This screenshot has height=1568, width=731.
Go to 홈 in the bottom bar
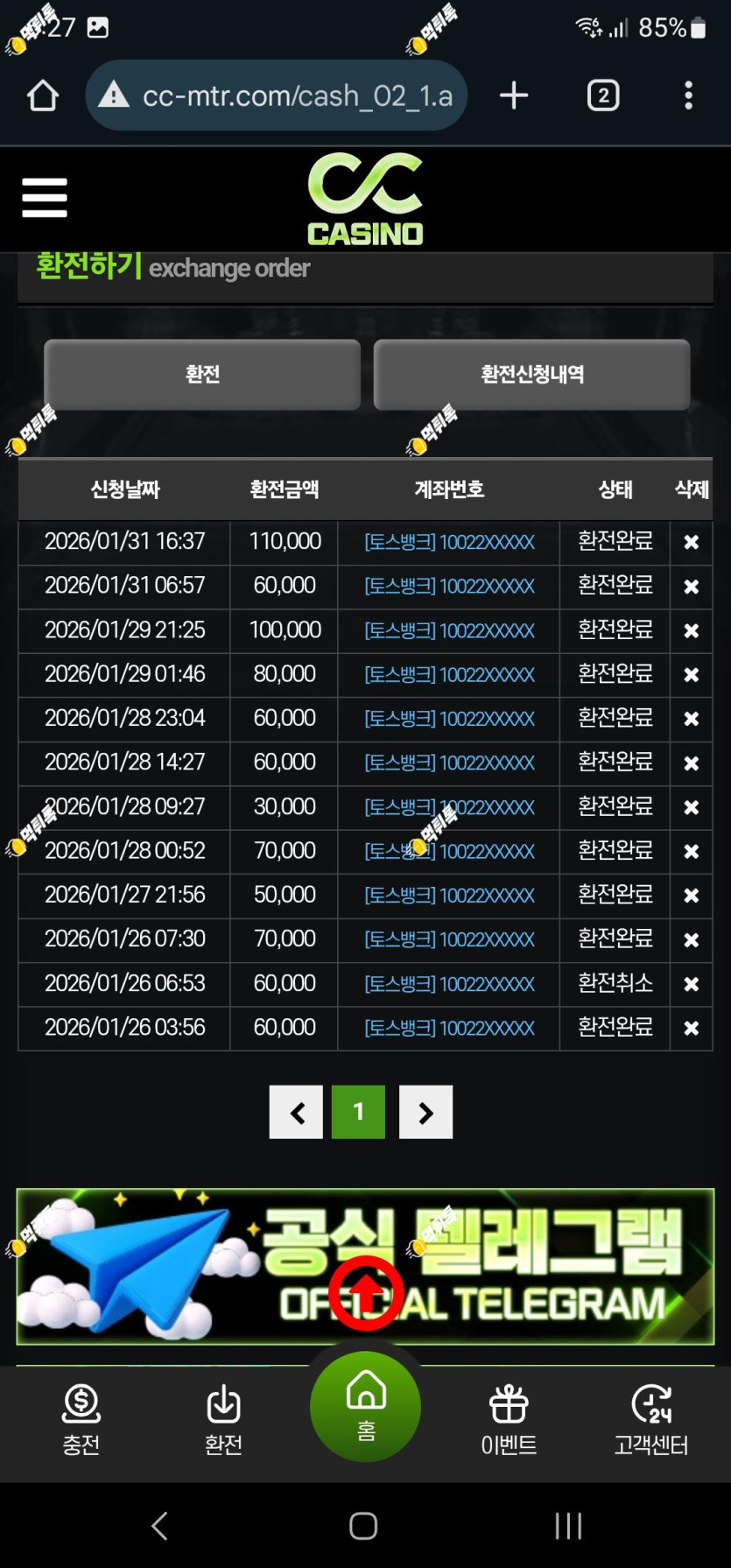(x=365, y=1406)
